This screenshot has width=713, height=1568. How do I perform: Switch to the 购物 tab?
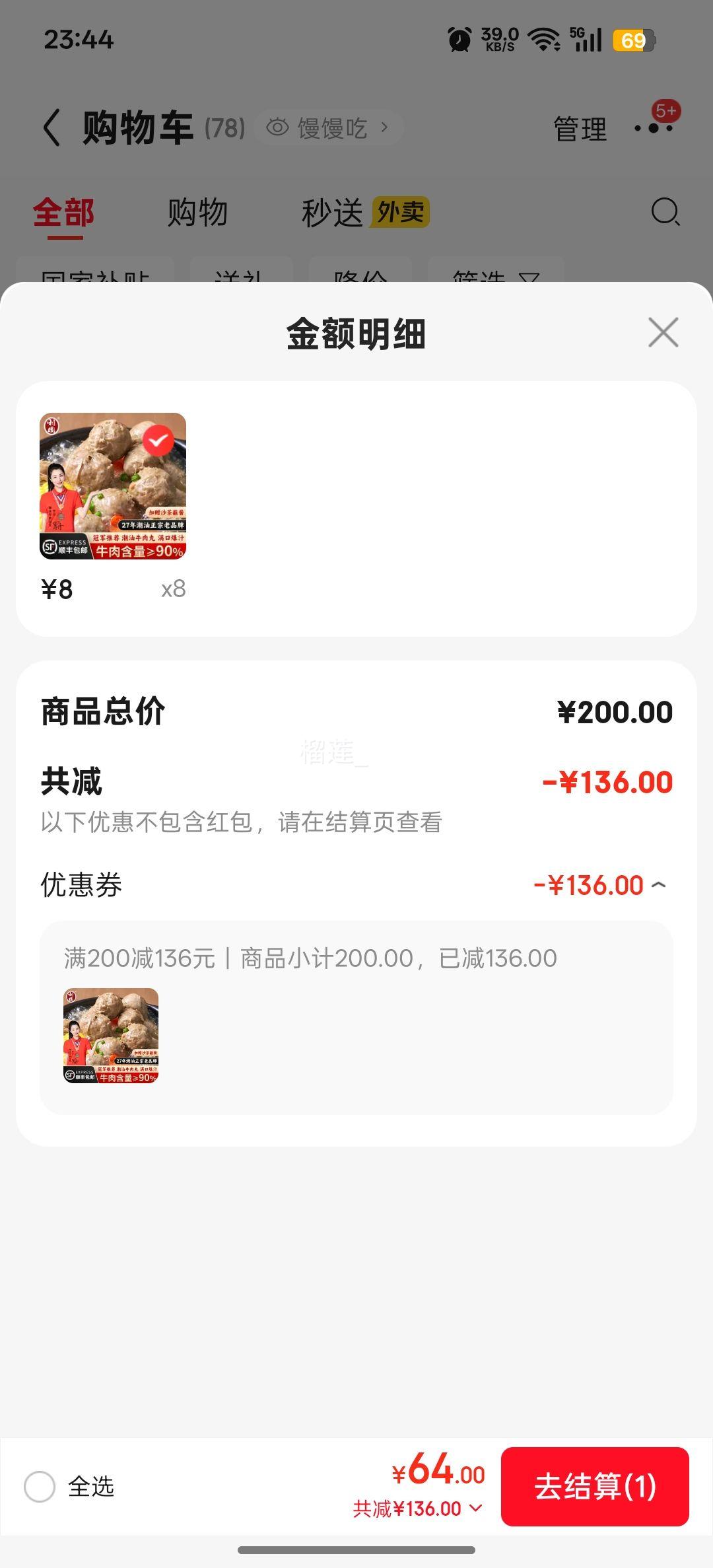click(x=198, y=212)
